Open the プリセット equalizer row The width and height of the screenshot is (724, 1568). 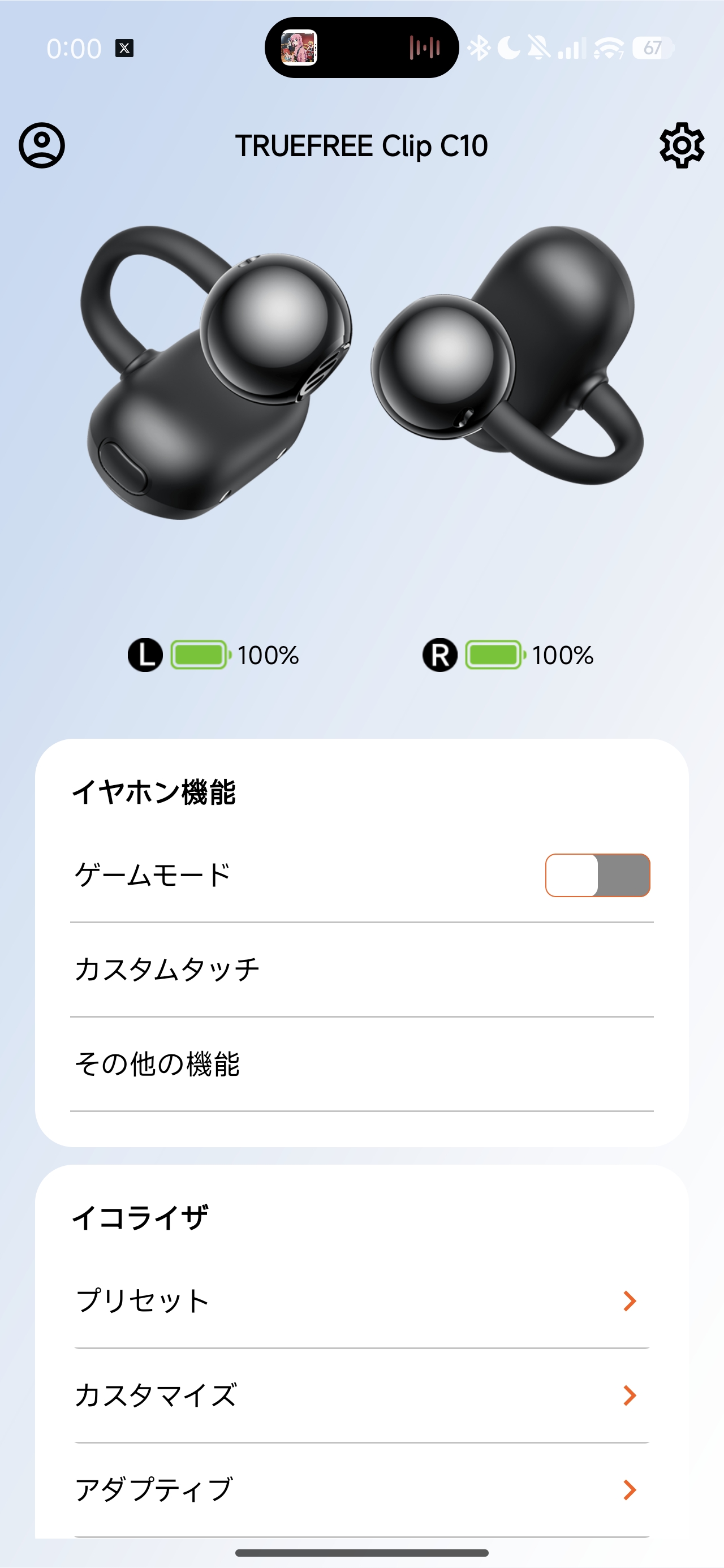[361, 1301]
